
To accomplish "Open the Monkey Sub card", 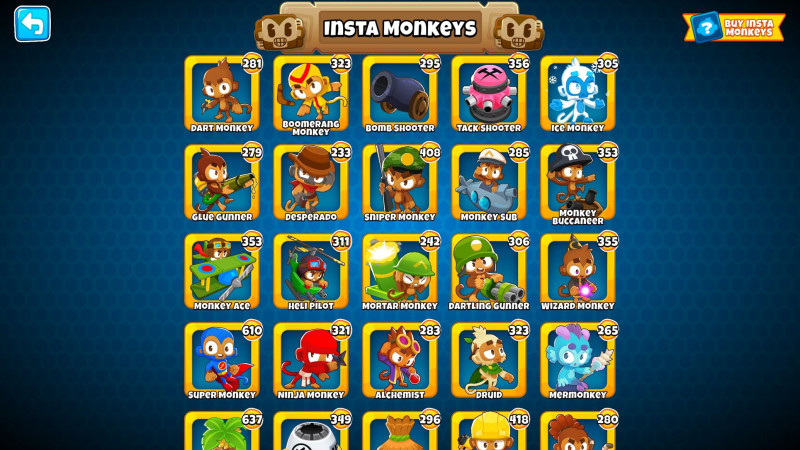I will pyautogui.click(x=489, y=183).
